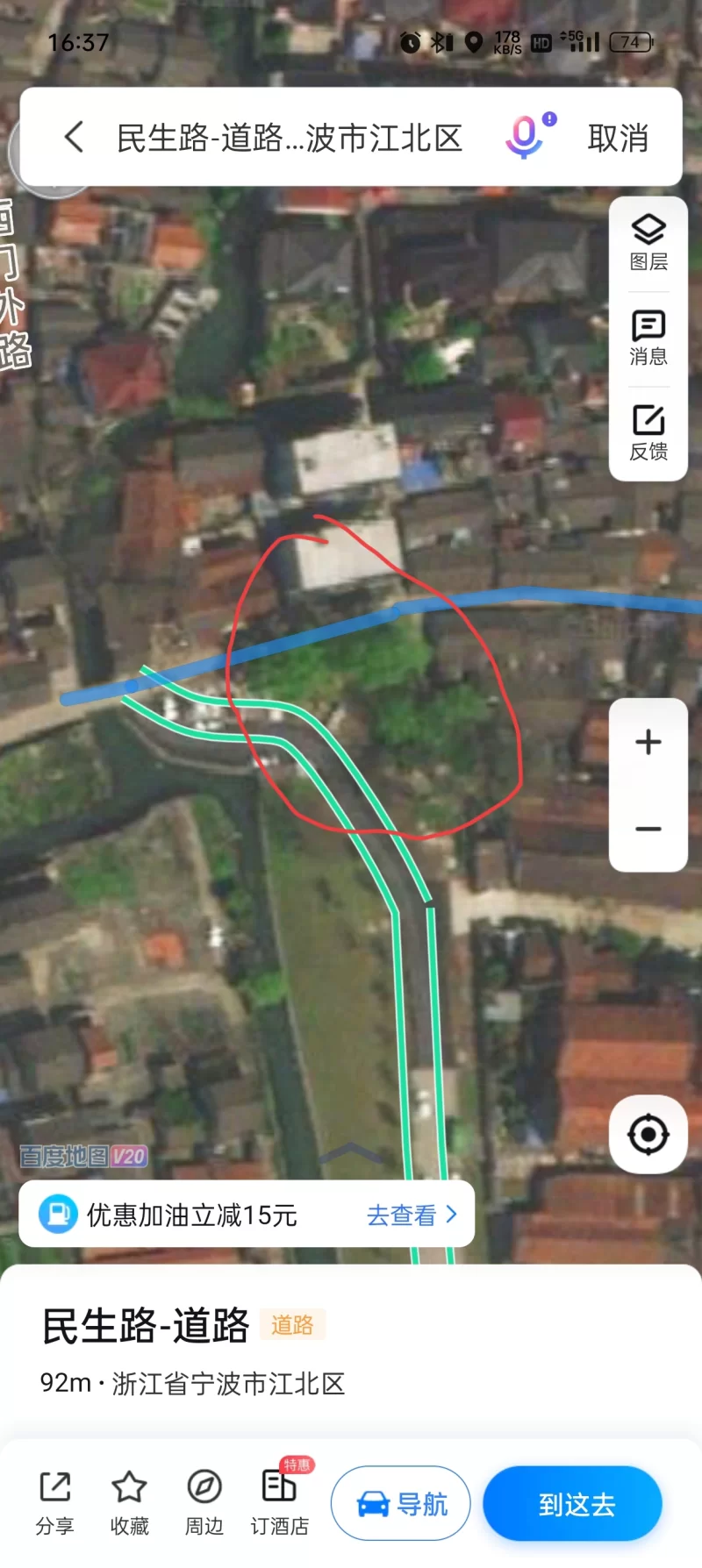The image size is (702, 1568).
Task: Open 消息 messages
Action: [648, 339]
